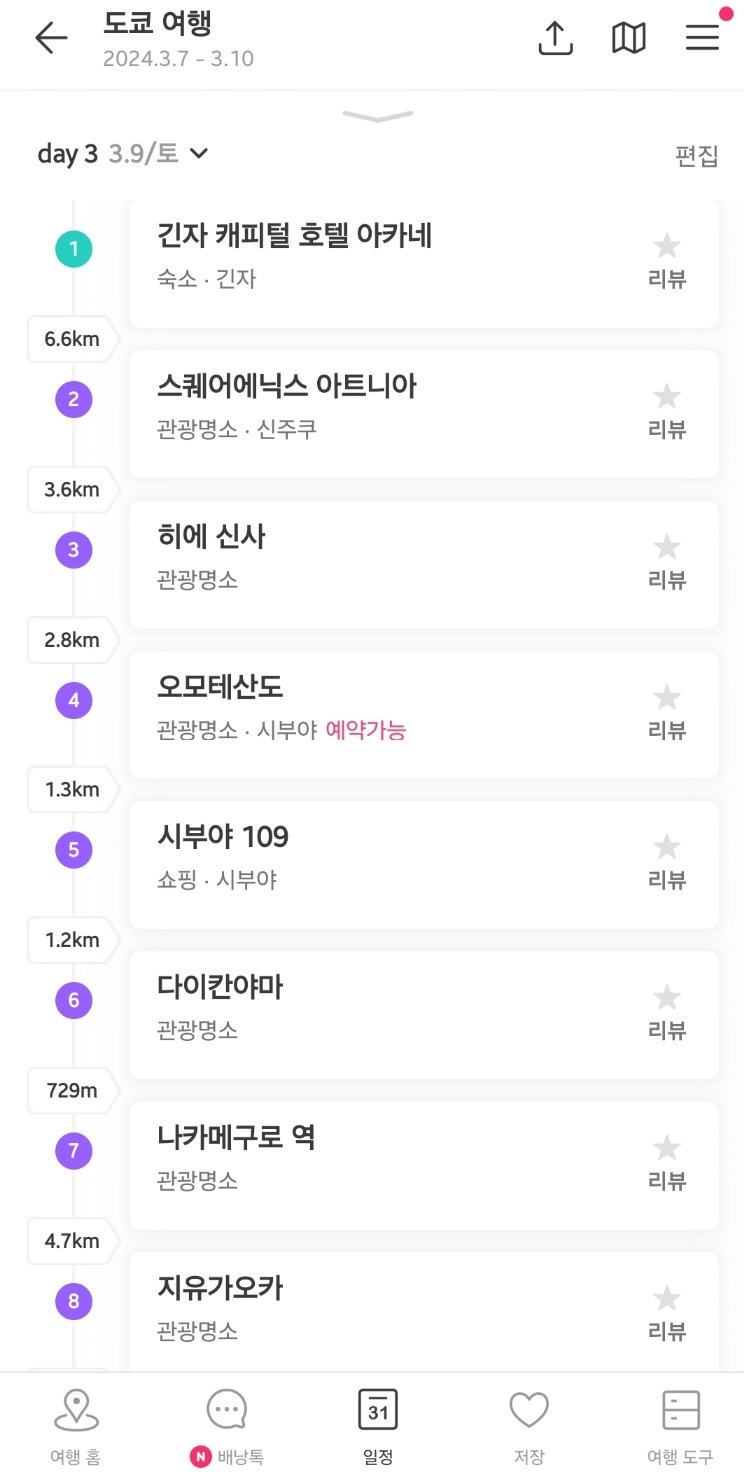Viewport: 744px width, 1480px height.
Task: Tap the share icon in the header
Action: coord(555,38)
